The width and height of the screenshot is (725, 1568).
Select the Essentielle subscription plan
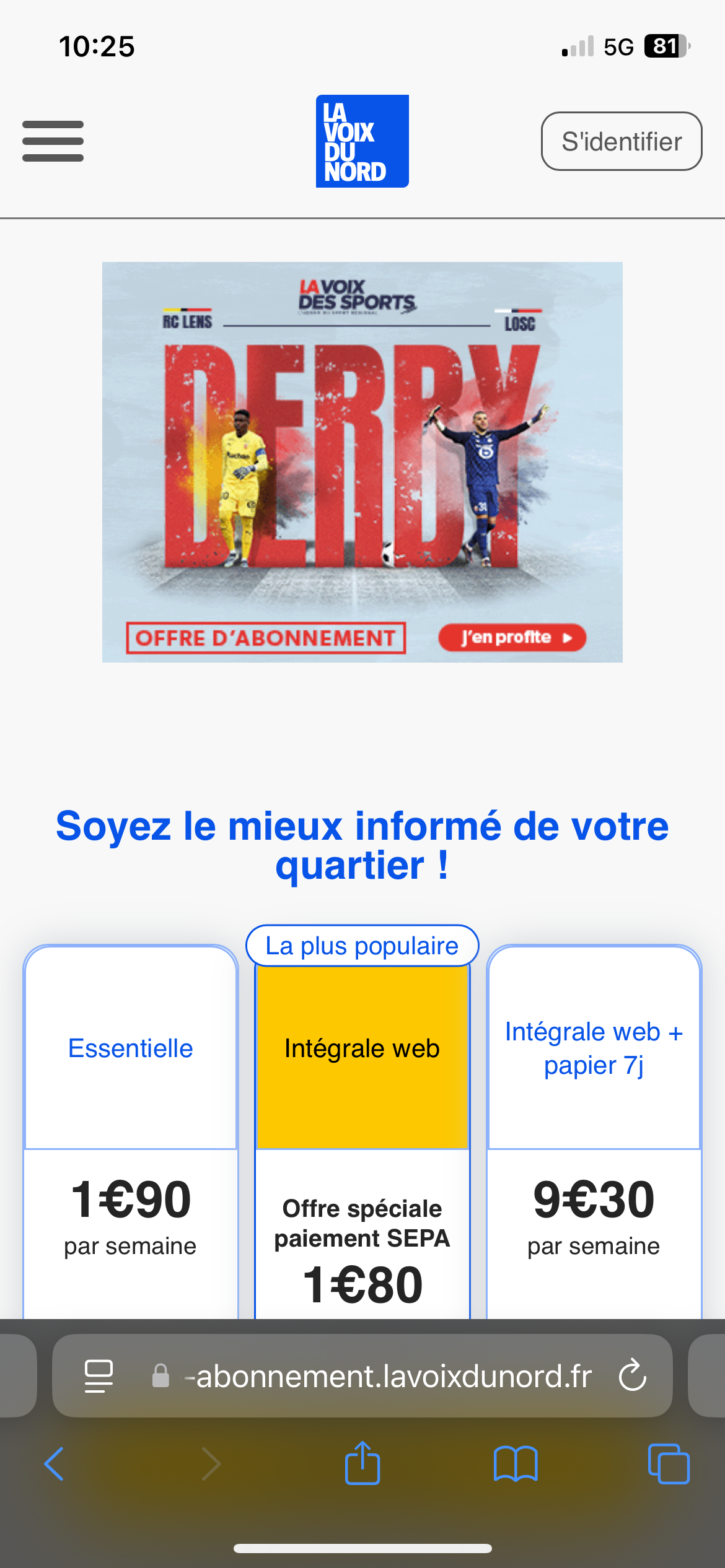131,1048
